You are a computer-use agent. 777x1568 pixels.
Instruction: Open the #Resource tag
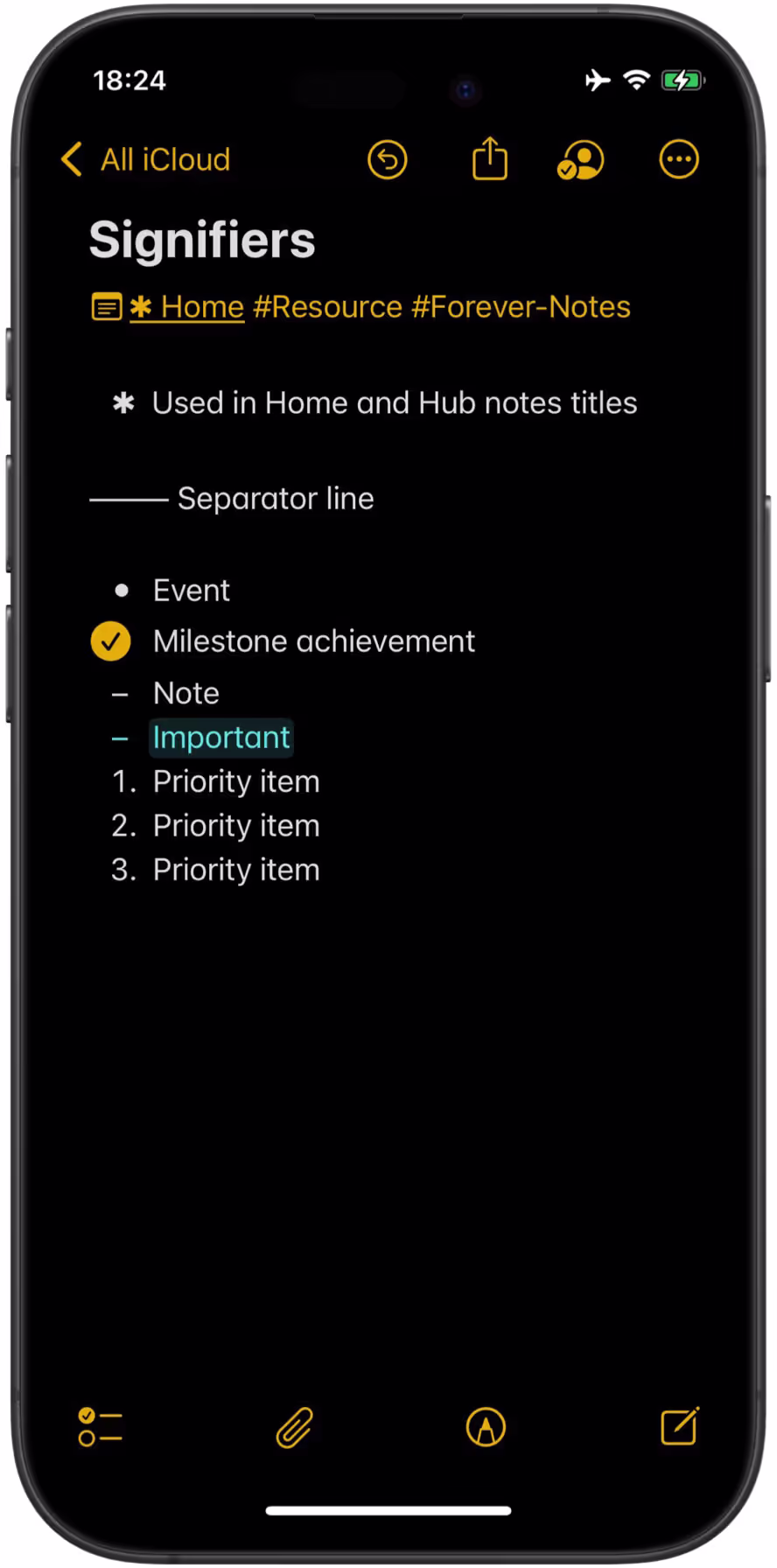(327, 307)
